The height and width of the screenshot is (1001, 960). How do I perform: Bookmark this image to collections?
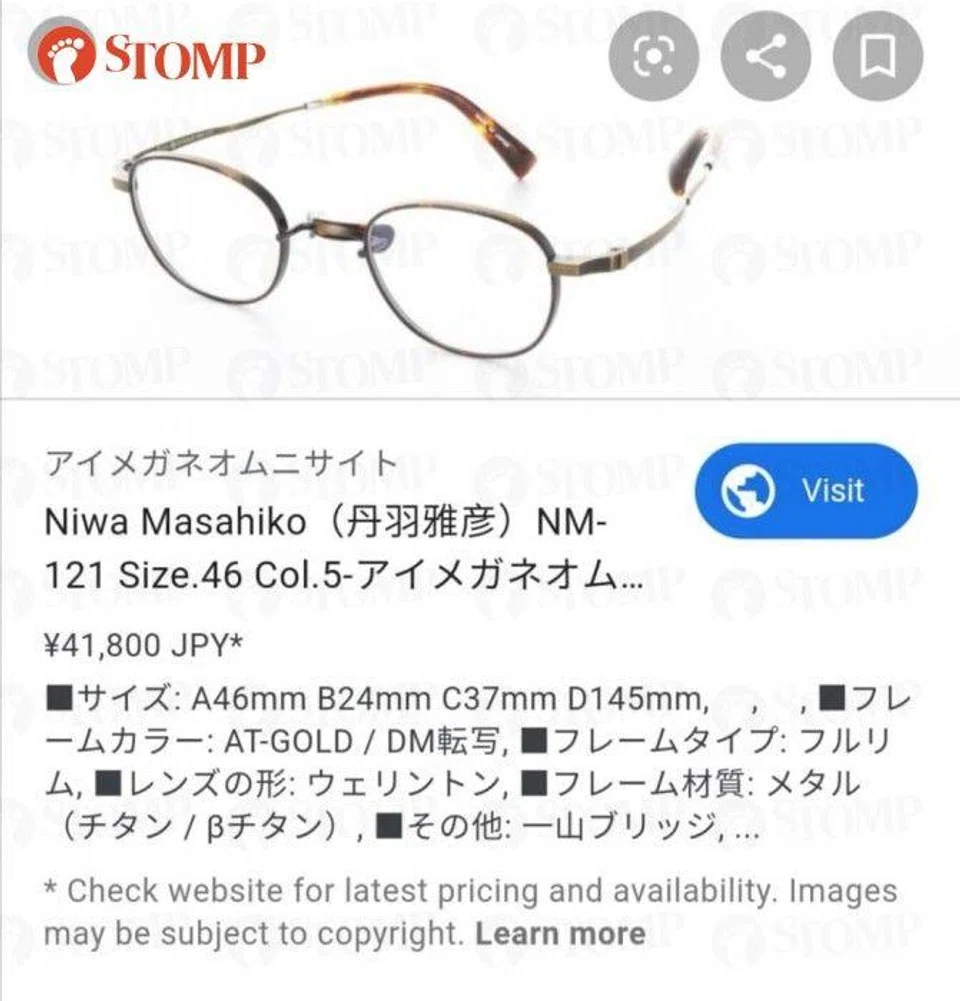pyautogui.click(x=878, y=59)
